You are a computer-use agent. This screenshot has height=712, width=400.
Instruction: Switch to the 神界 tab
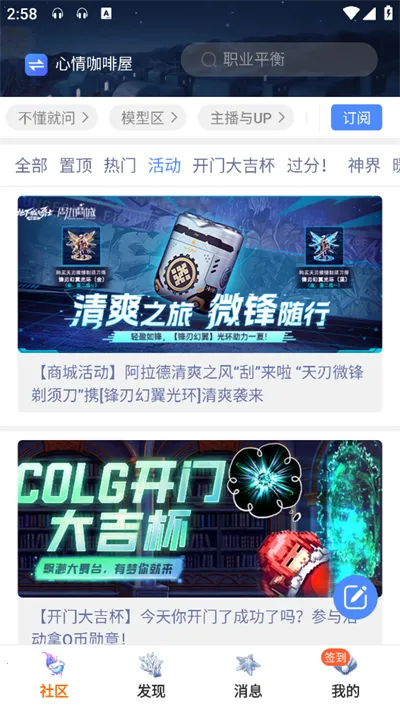pyautogui.click(x=364, y=166)
